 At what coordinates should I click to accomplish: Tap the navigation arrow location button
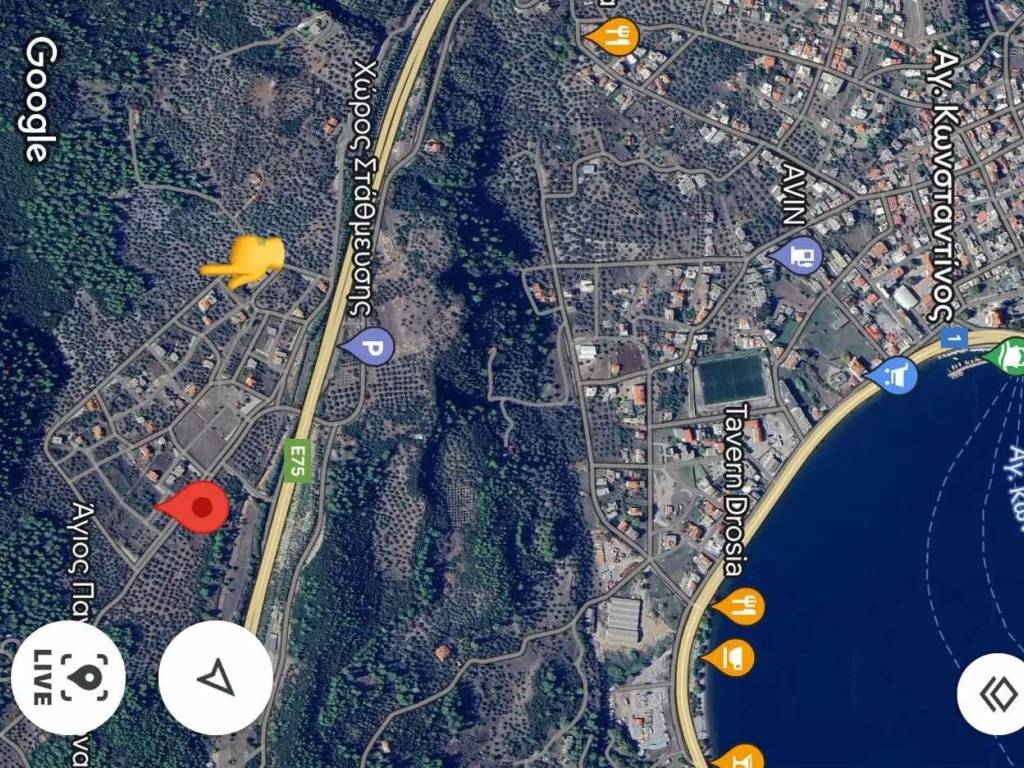pyautogui.click(x=215, y=678)
